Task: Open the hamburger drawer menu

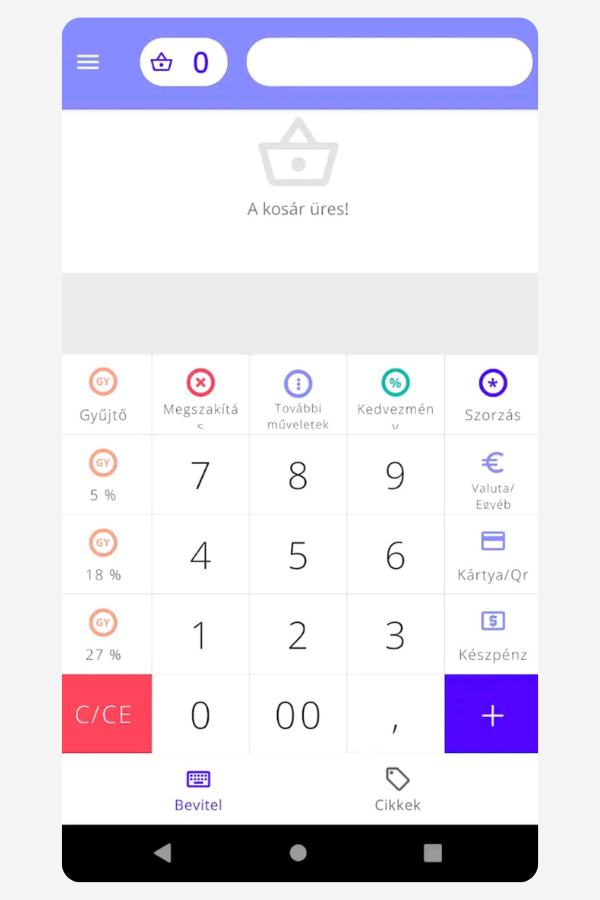Action: coord(88,62)
